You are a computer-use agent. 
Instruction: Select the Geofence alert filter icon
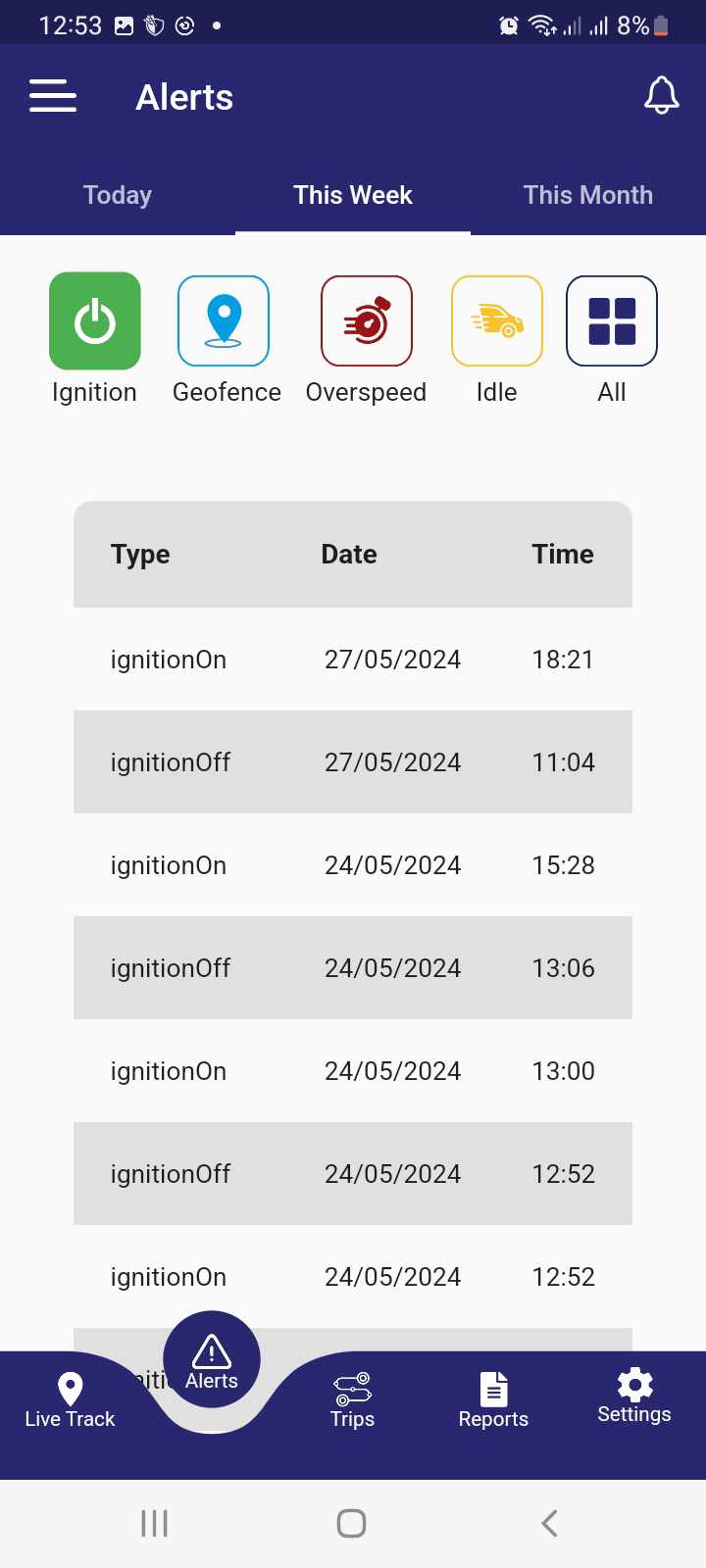224,320
